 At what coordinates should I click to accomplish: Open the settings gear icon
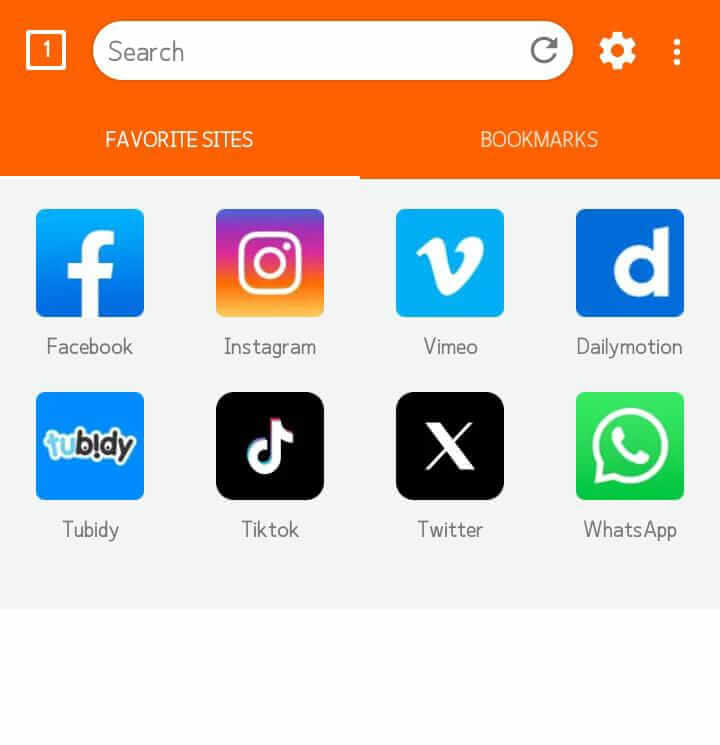click(617, 50)
